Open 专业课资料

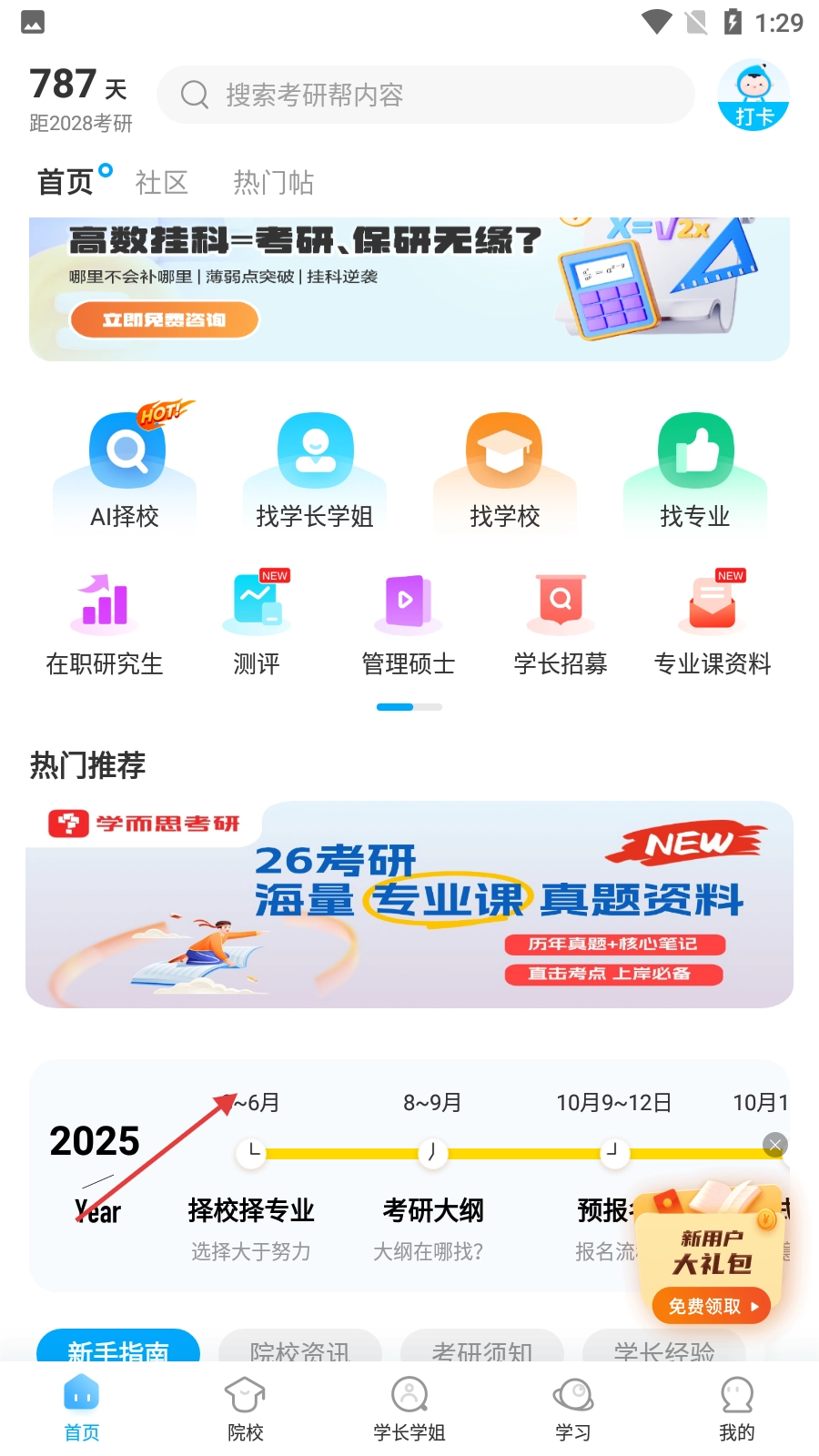point(713,625)
